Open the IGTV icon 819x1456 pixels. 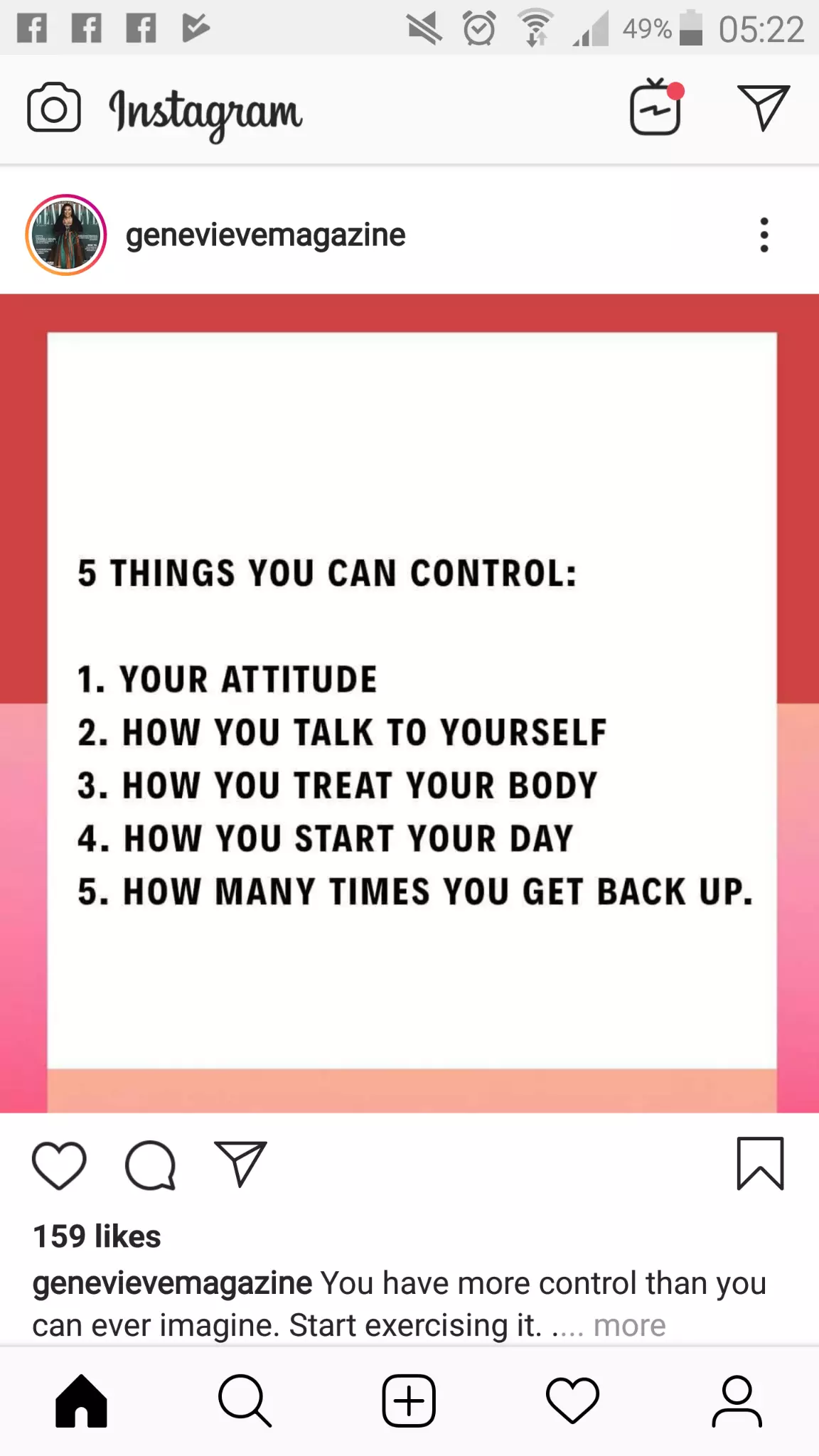tap(656, 107)
